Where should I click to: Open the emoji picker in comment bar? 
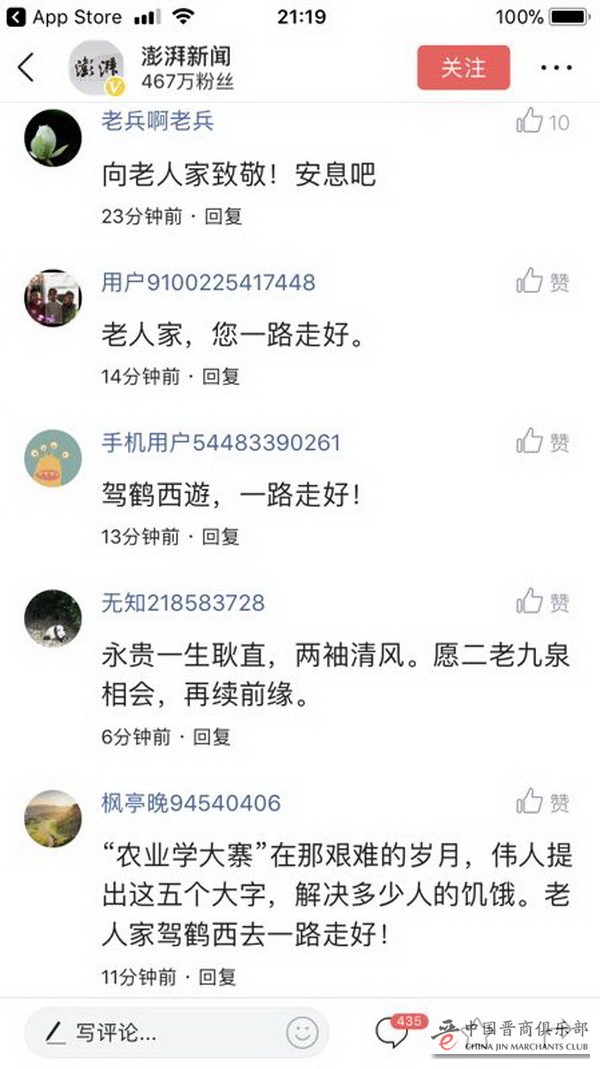point(302,1032)
